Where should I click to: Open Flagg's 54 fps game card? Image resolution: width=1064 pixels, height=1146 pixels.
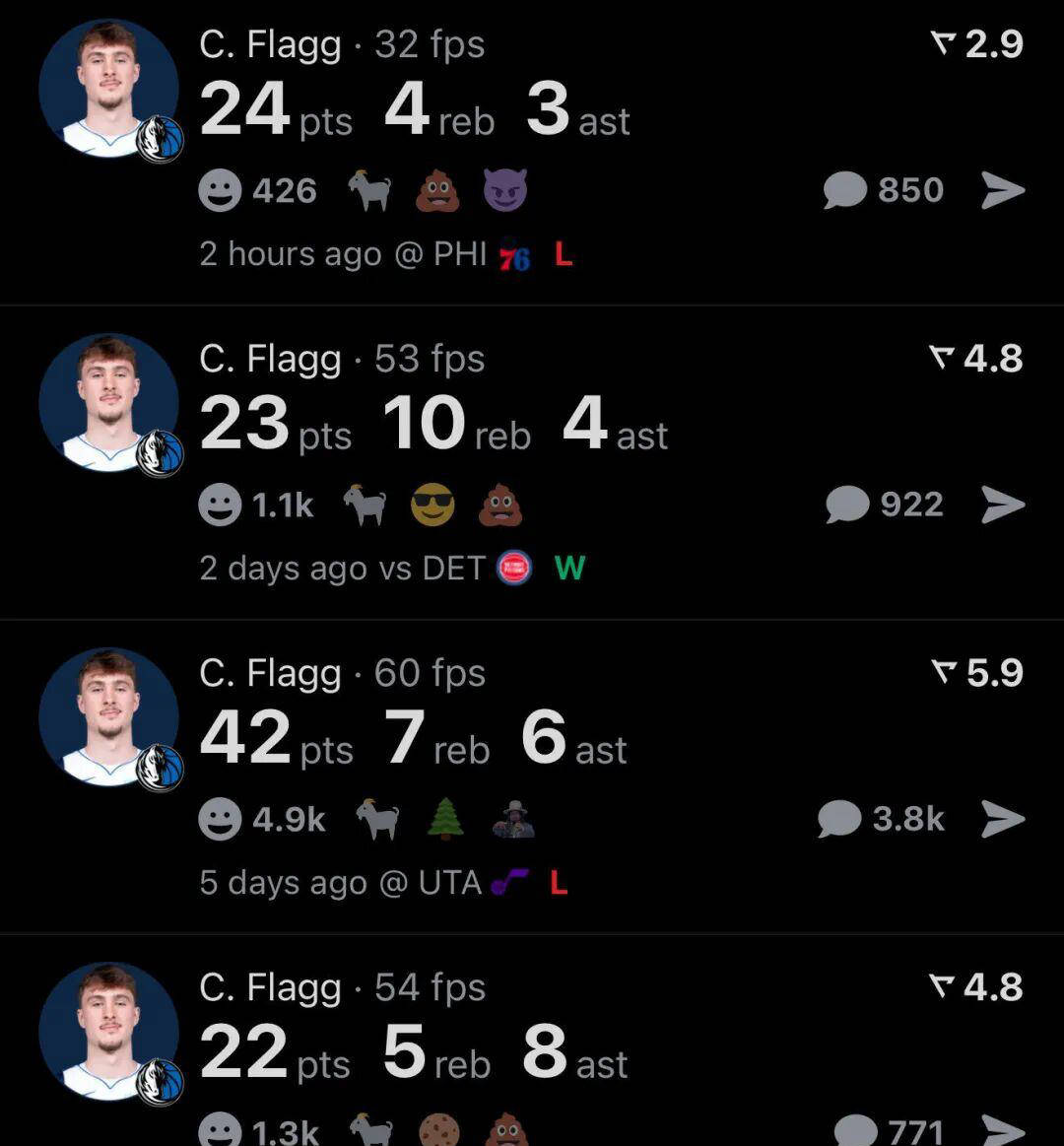(414, 1052)
